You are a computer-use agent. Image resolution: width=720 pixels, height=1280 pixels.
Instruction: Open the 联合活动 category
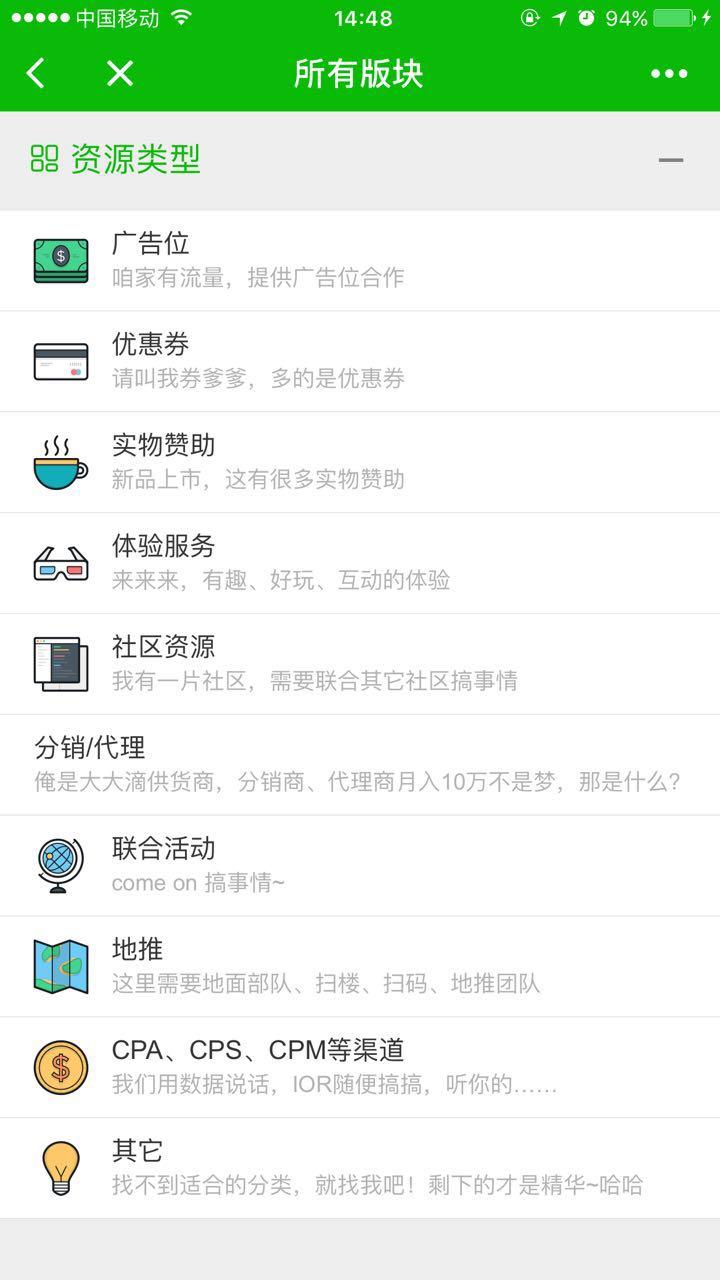tap(360, 865)
